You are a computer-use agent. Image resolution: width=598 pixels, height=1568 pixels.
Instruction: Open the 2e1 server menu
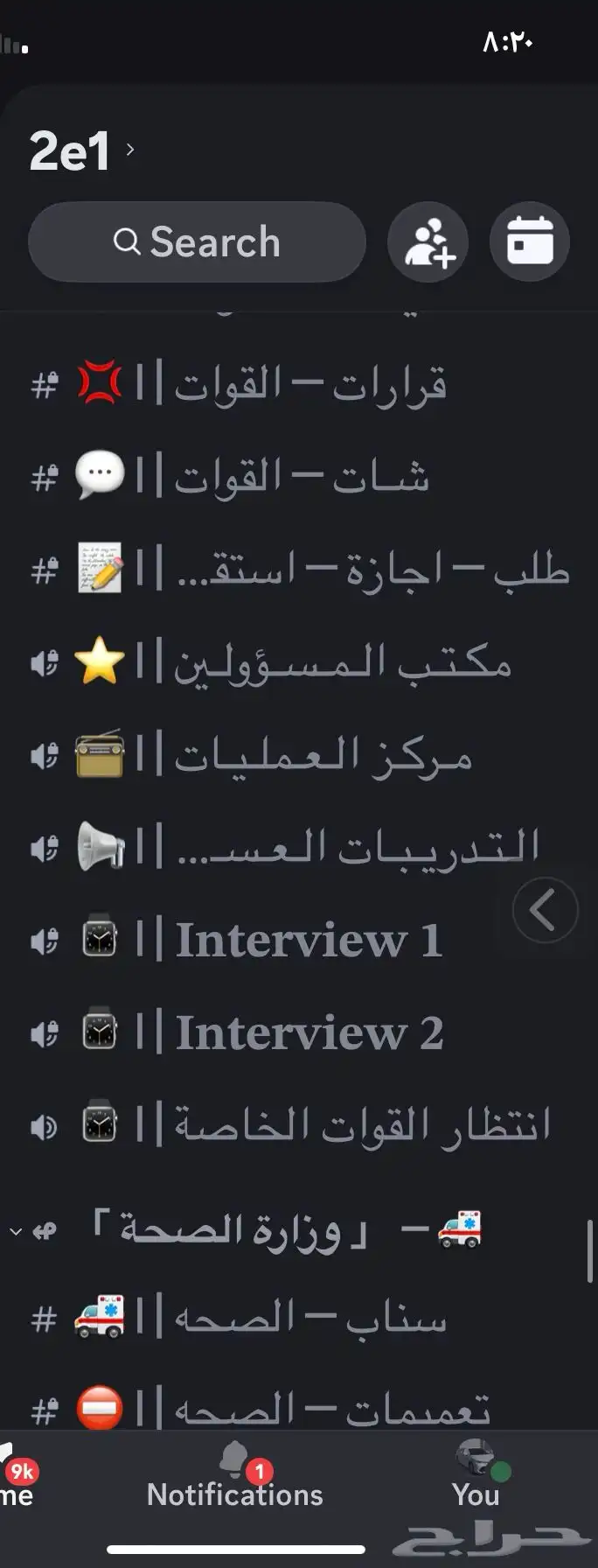click(80, 151)
